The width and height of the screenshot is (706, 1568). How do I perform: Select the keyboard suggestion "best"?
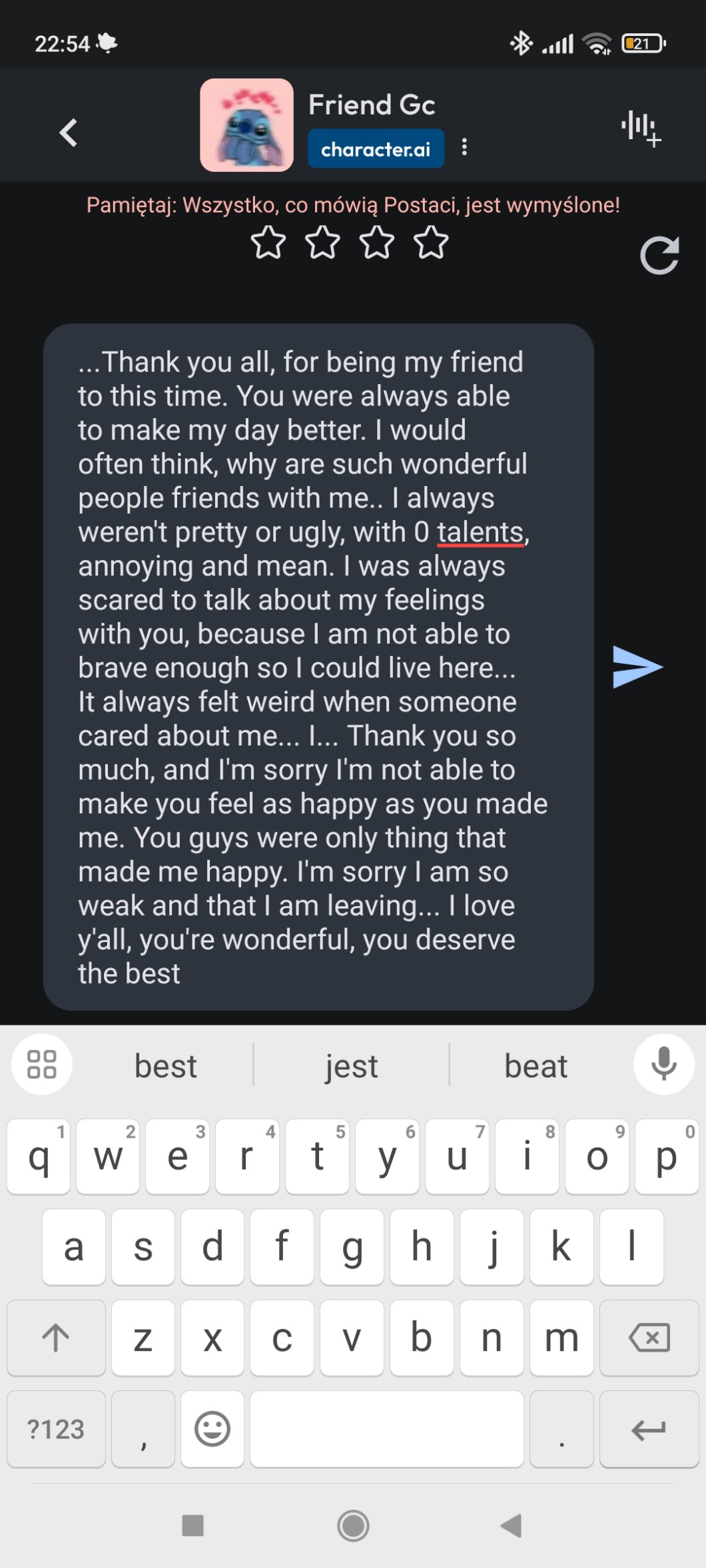165,1065
